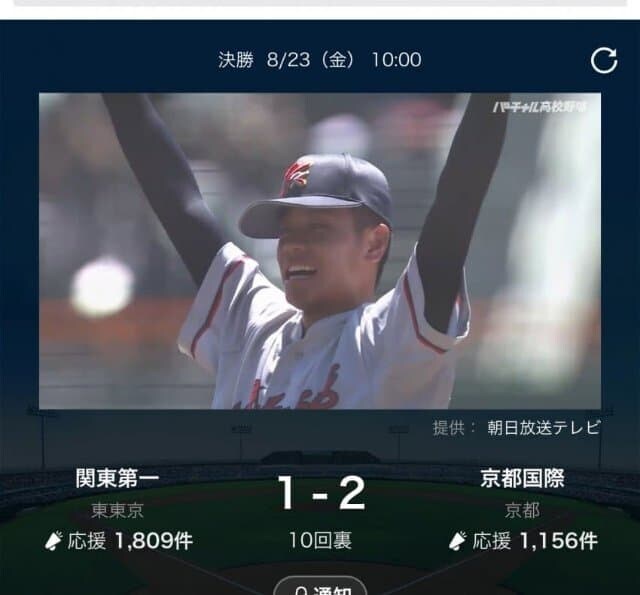Tap the 通知 notification button
This screenshot has width=640, height=595.
coord(320,588)
